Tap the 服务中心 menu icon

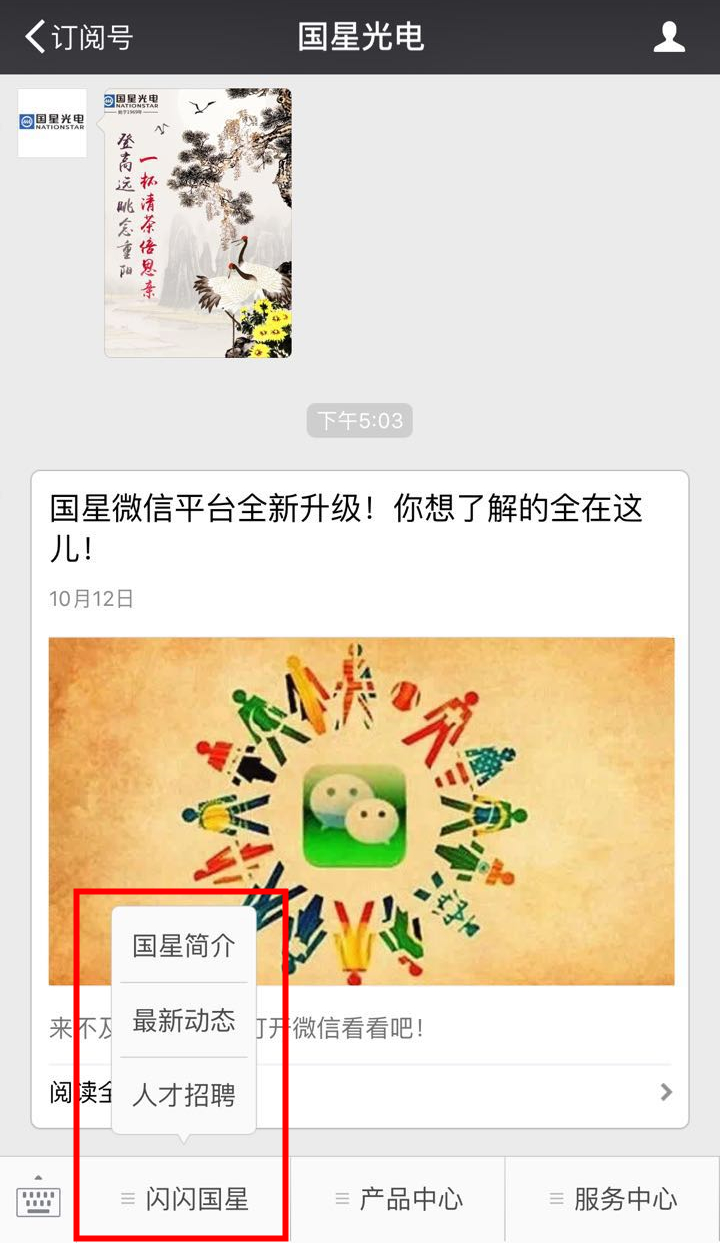555,1199
